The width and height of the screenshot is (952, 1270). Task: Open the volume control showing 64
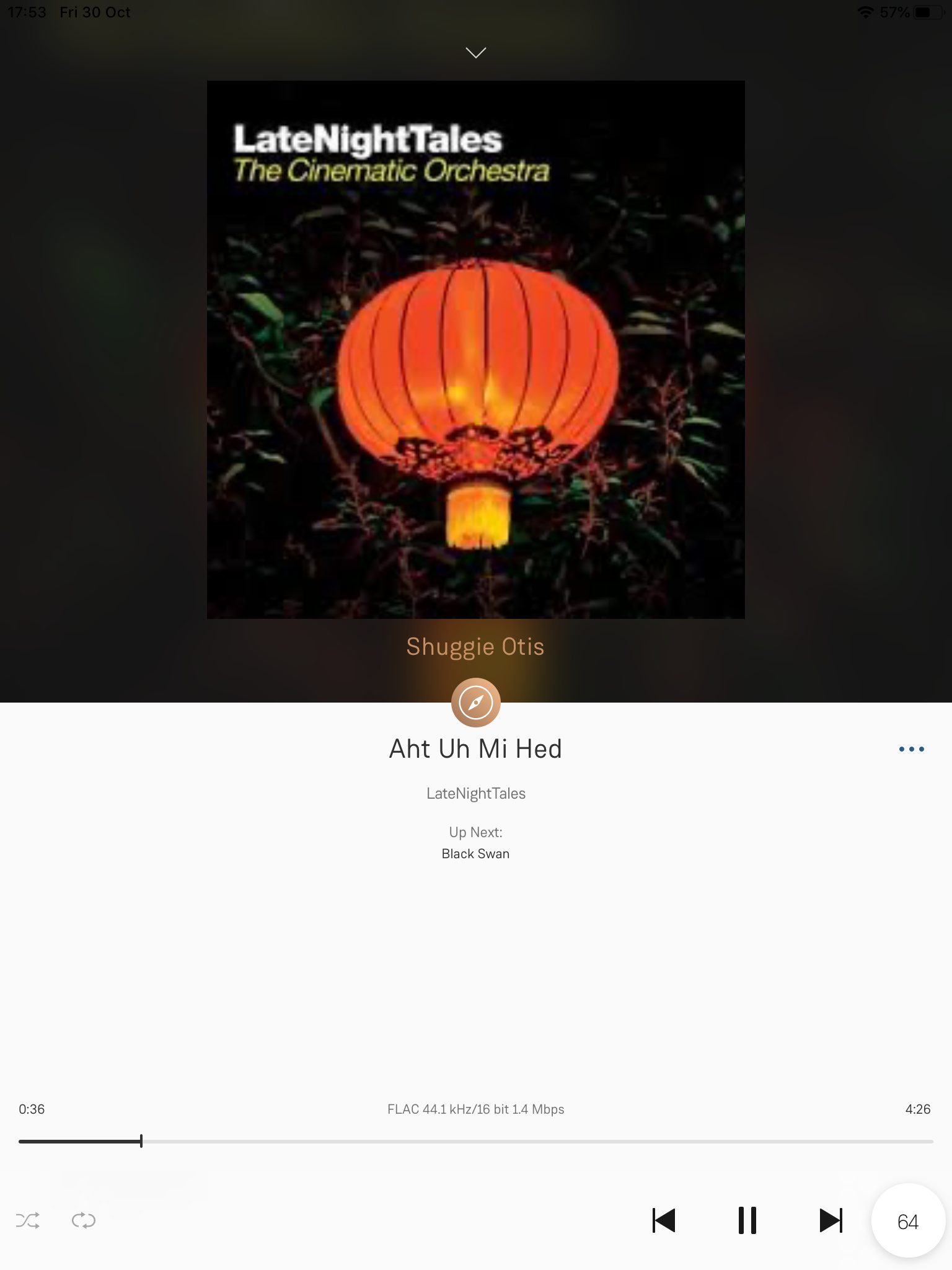pos(907,1221)
